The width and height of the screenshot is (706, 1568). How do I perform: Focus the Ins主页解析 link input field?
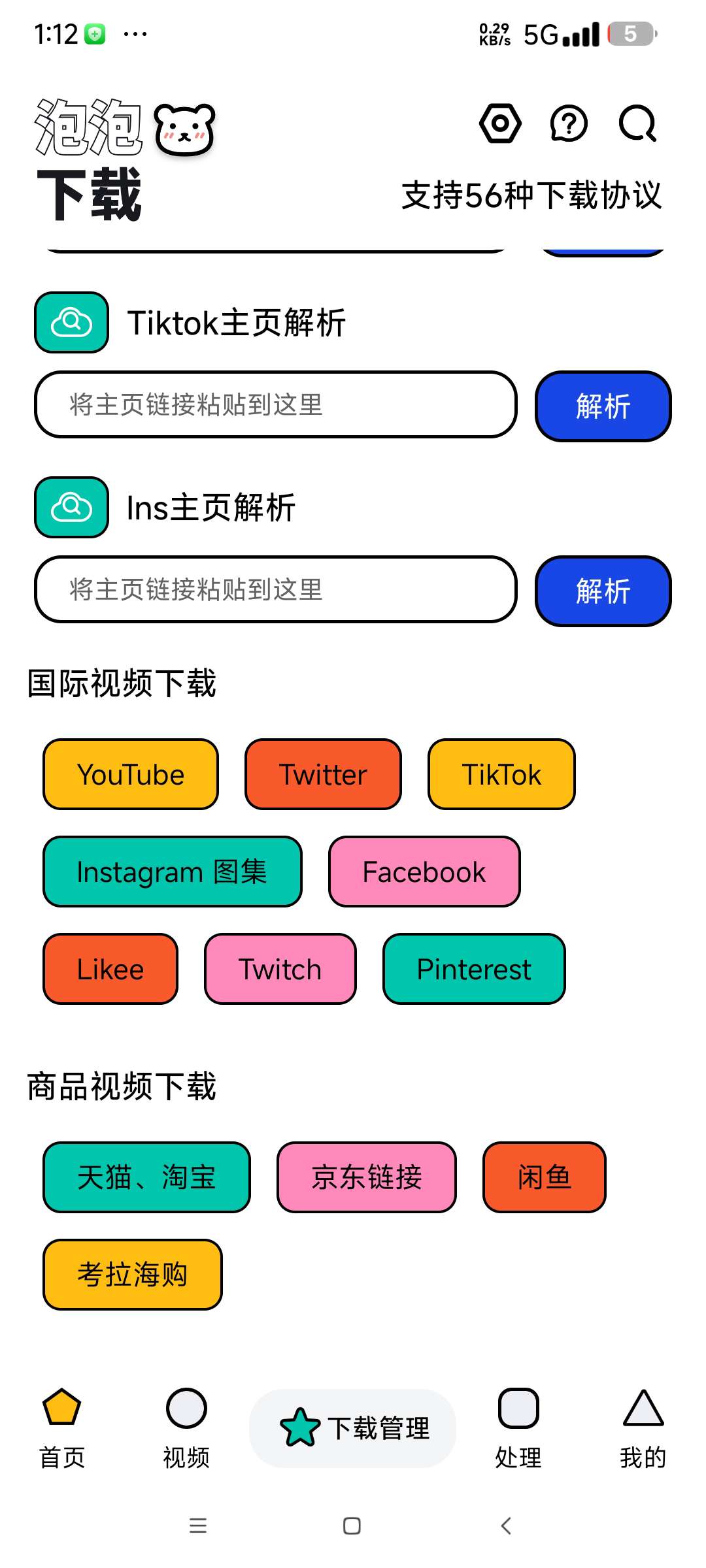tap(275, 590)
